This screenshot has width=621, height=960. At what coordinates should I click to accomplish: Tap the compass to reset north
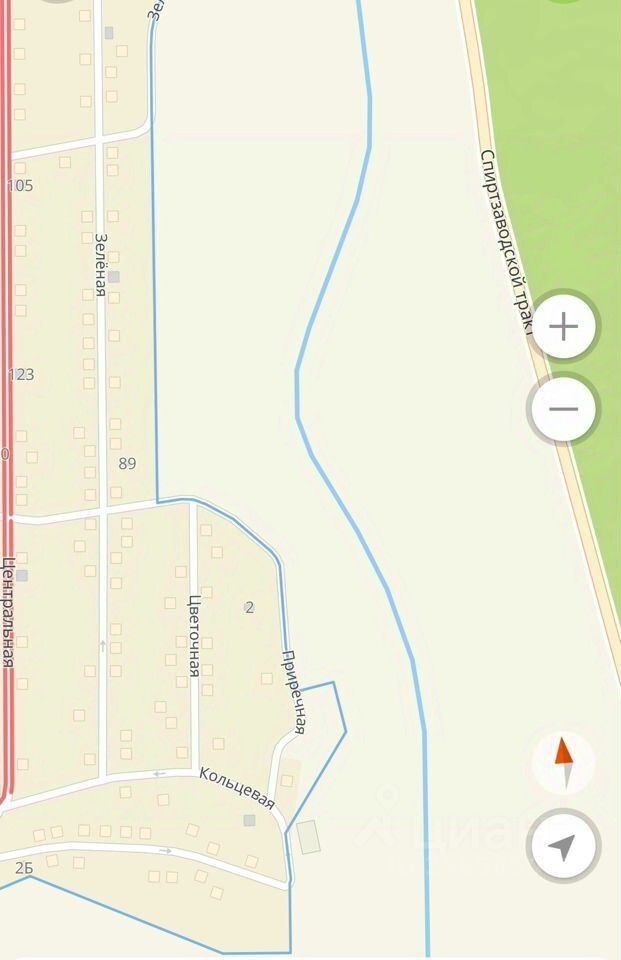[563, 762]
